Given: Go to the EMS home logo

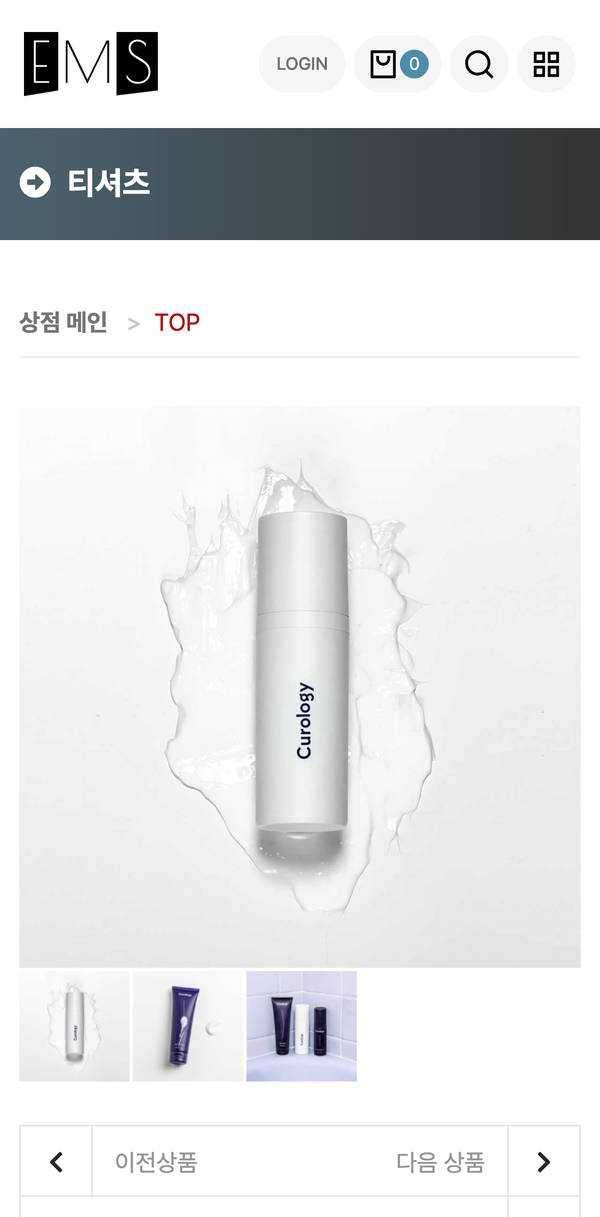Looking at the screenshot, I should click(91, 64).
